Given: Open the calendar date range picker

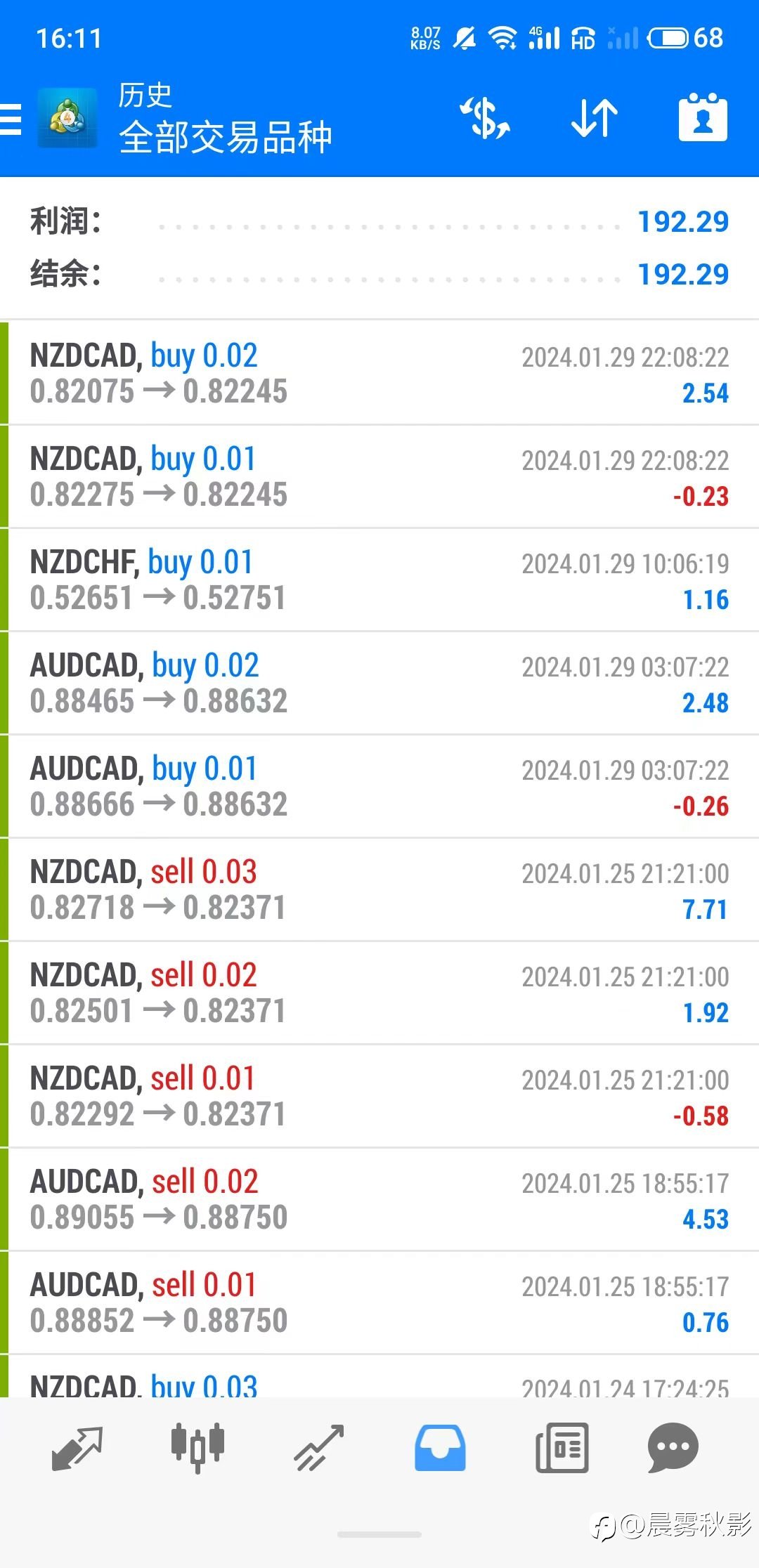Looking at the screenshot, I should coord(703,117).
